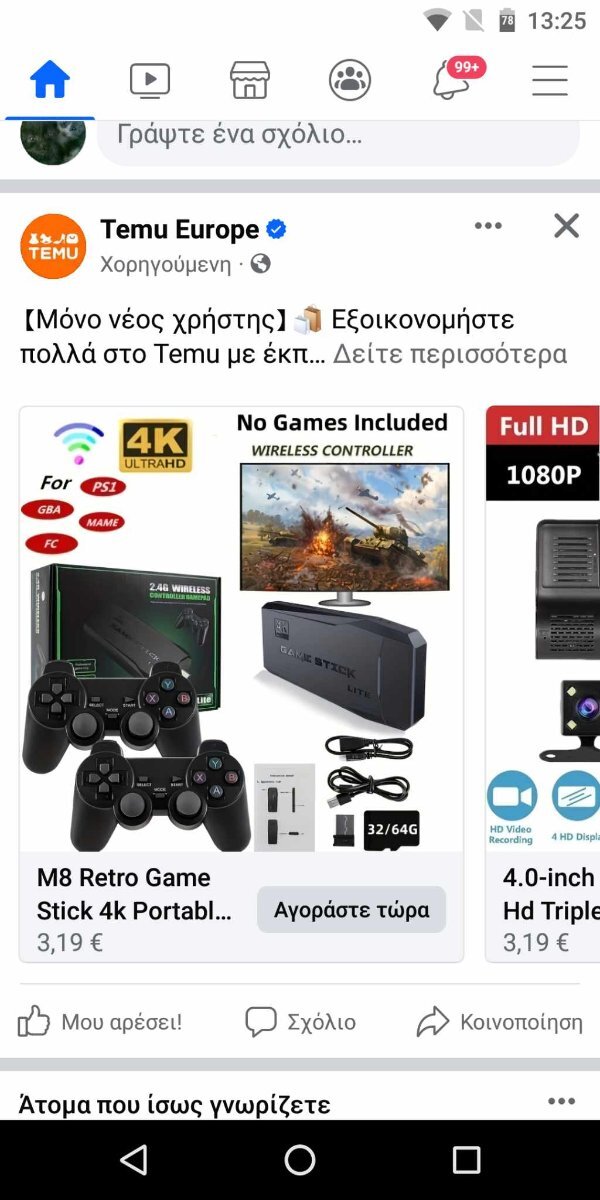Open the hamburger menu
This screenshot has height=1200, width=600.
point(550,81)
